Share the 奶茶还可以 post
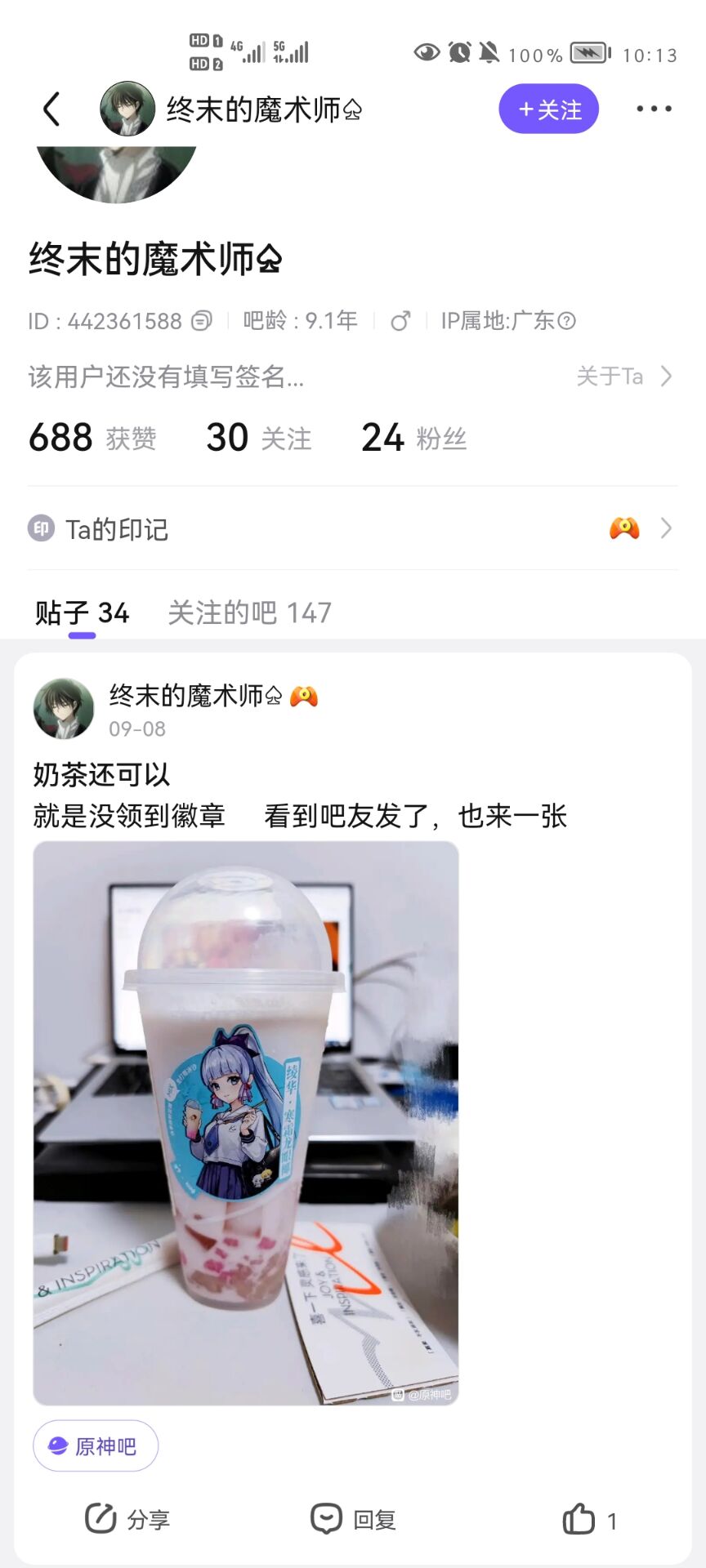The image size is (706, 1568). 127,1519
